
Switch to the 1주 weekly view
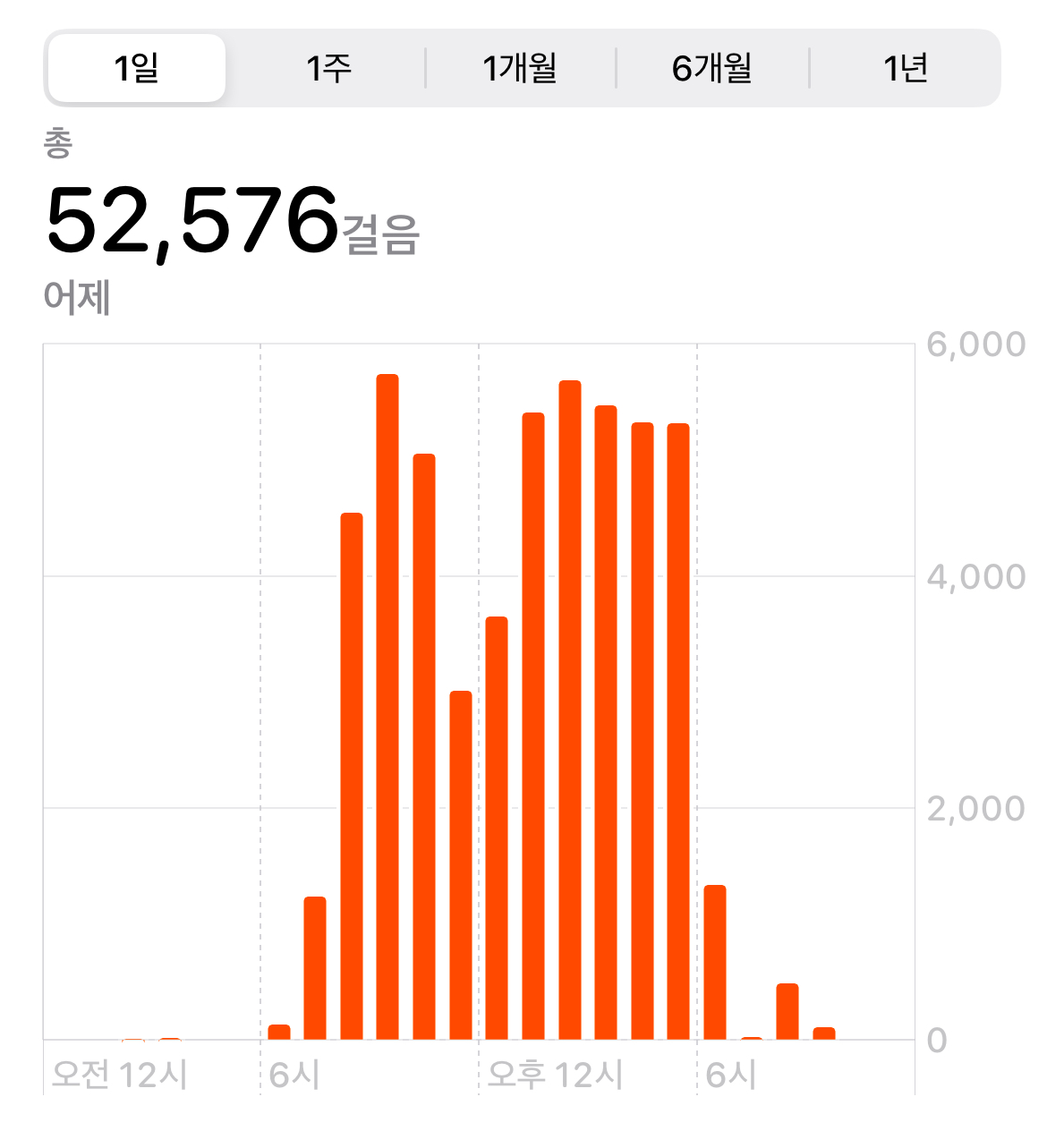pyautogui.click(x=328, y=68)
